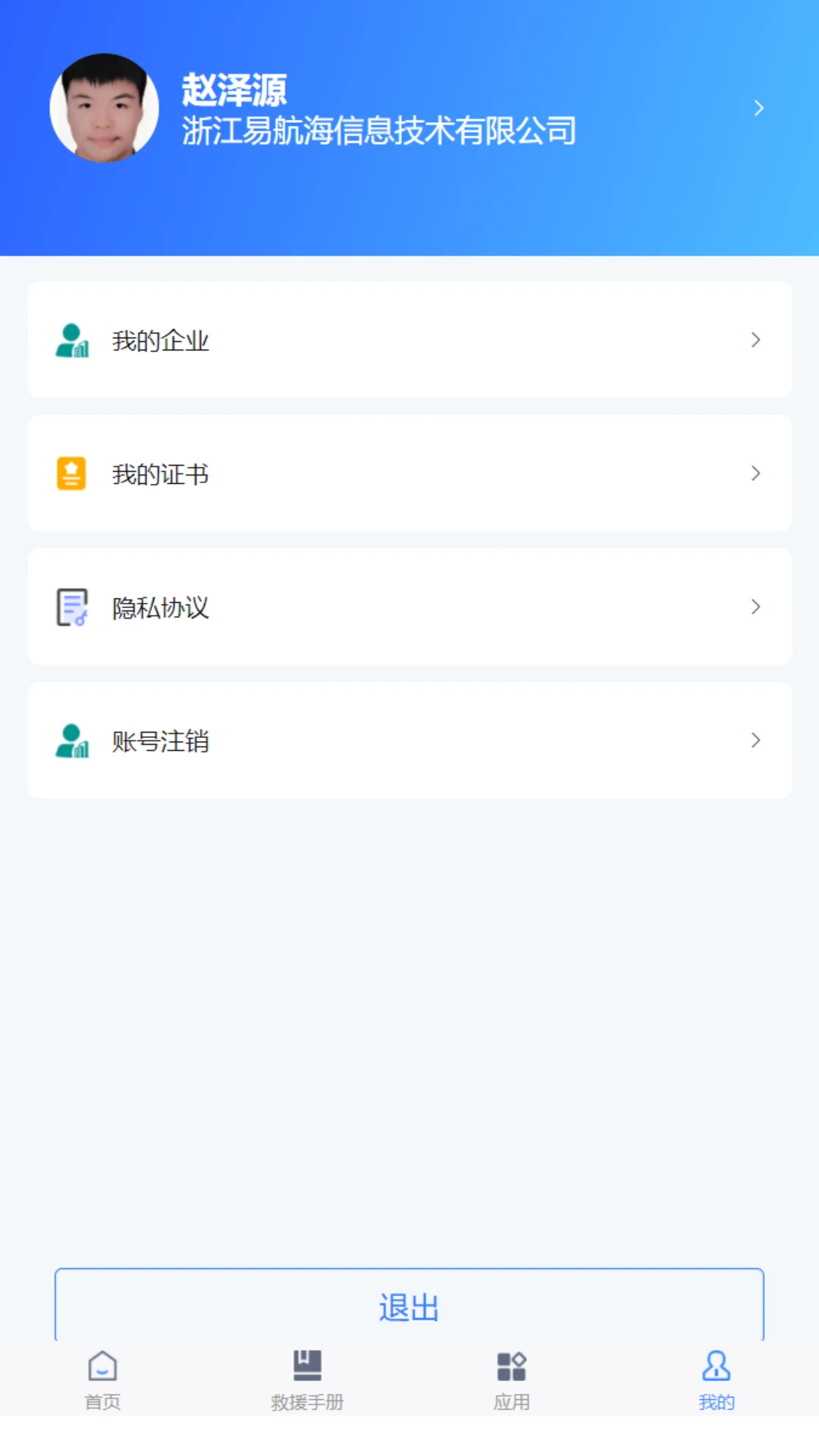Switch to the 应用 tab

tap(512, 1380)
